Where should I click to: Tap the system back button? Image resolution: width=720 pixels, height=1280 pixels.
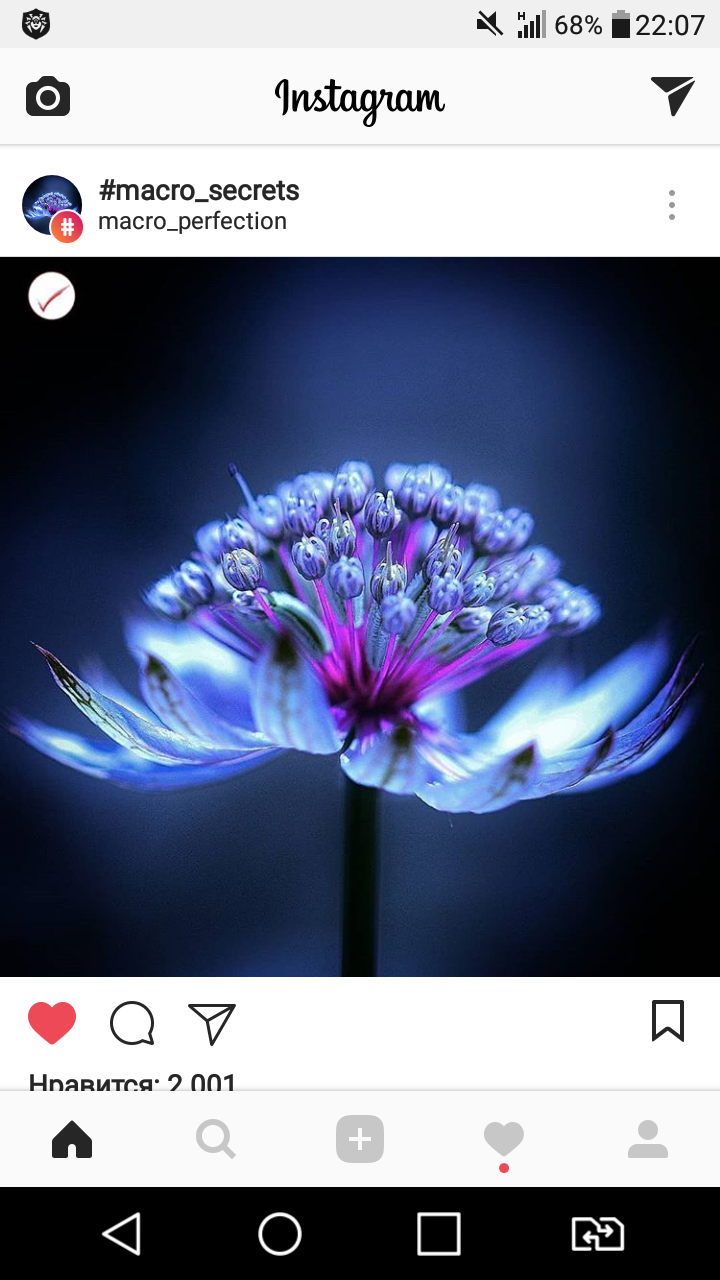coord(122,1234)
